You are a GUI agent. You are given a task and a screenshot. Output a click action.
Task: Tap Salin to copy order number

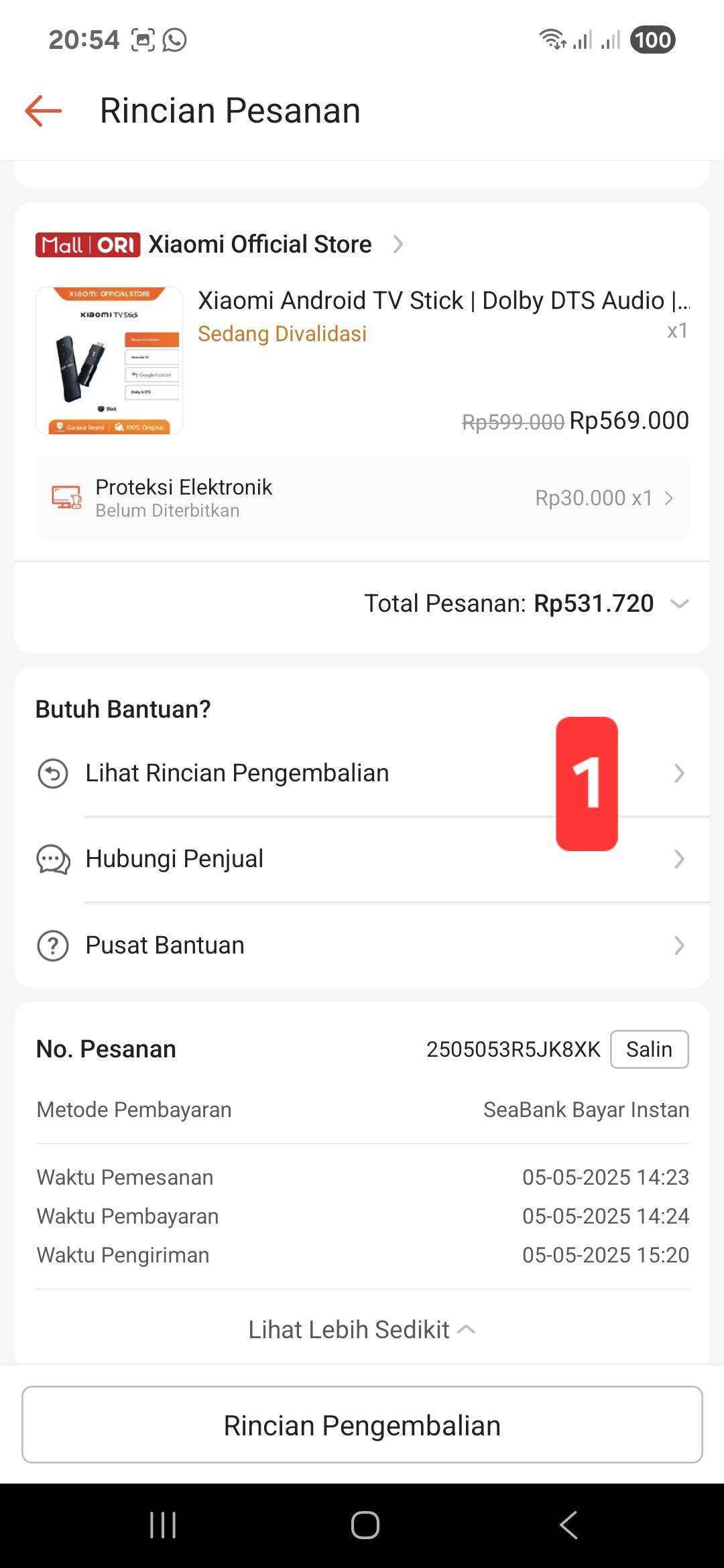[x=649, y=1049]
